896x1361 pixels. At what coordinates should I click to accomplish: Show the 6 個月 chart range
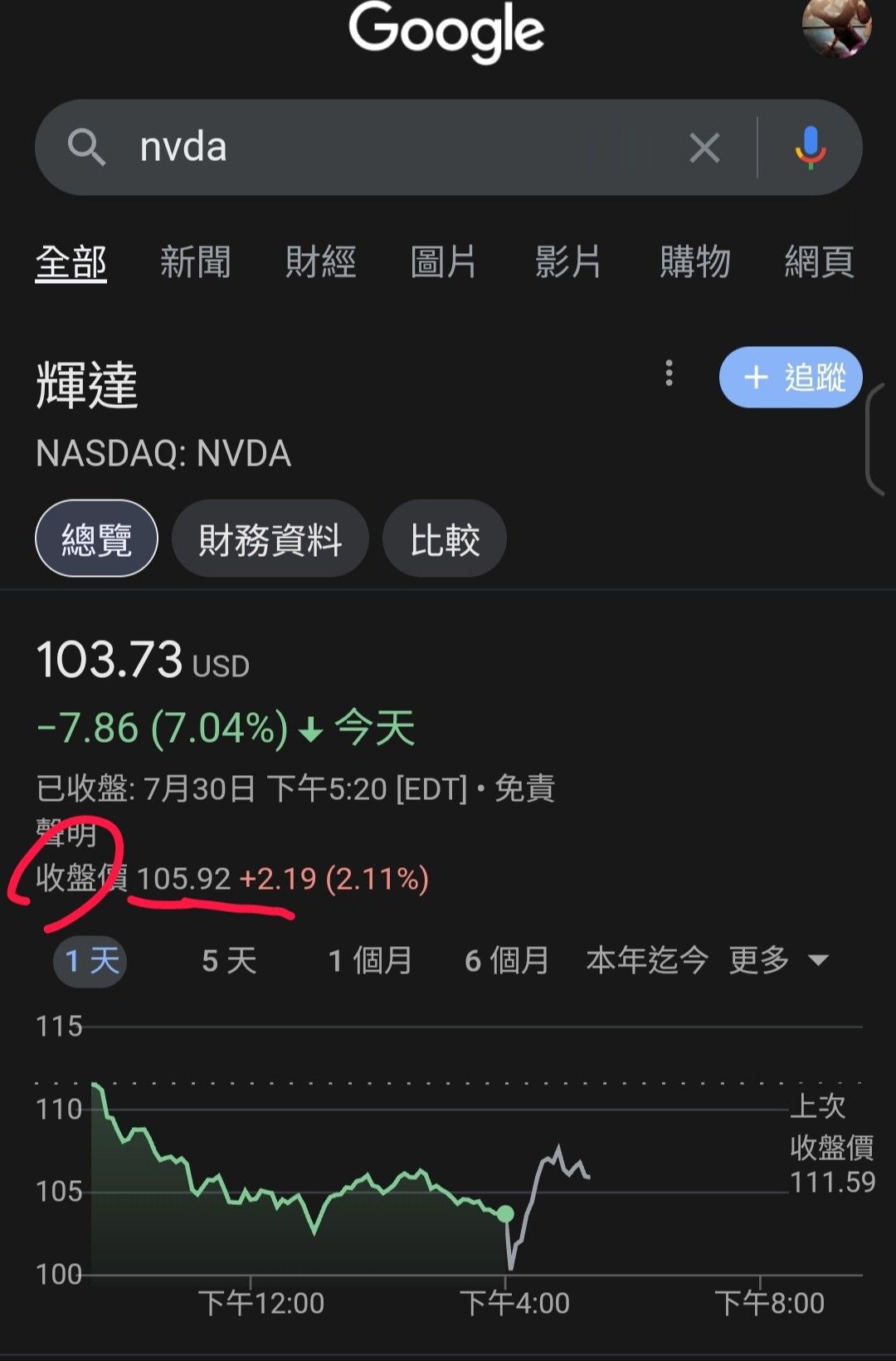pyautogui.click(x=506, y=961)
